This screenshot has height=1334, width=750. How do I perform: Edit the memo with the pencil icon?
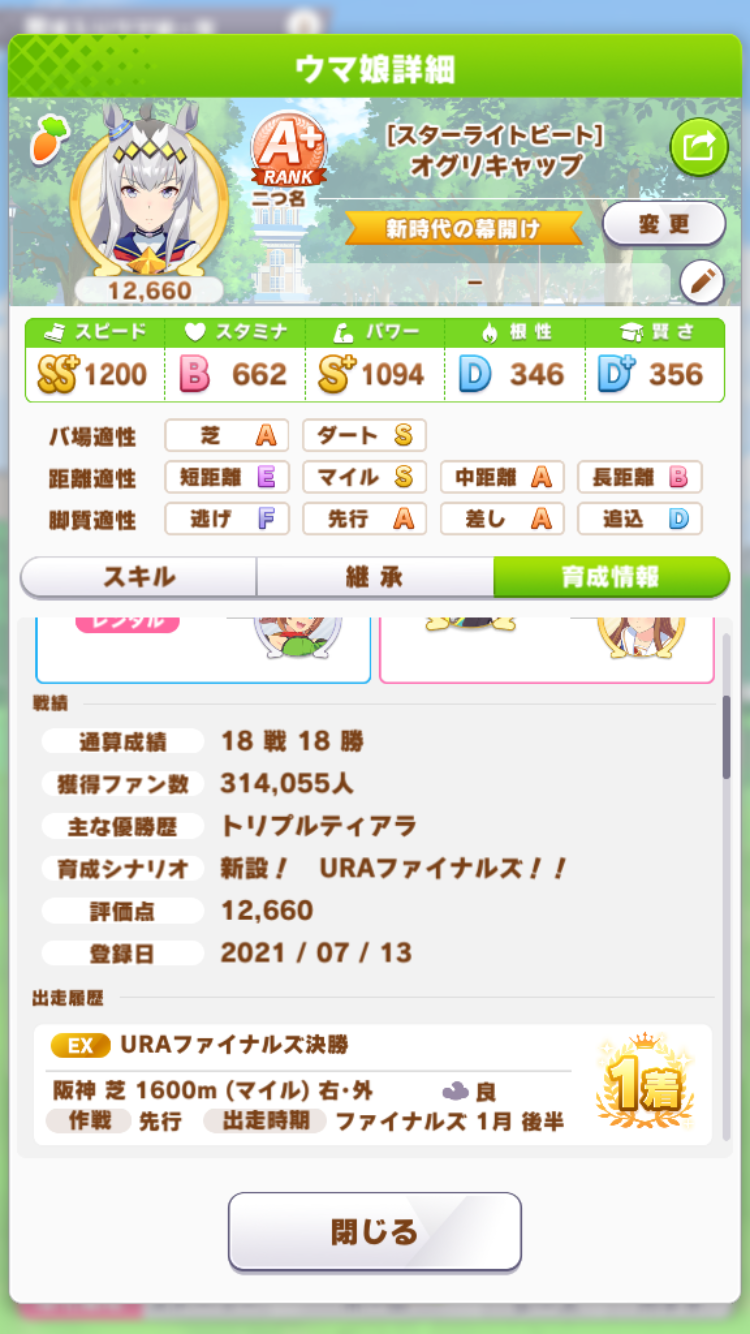click(x=701, y=282)
